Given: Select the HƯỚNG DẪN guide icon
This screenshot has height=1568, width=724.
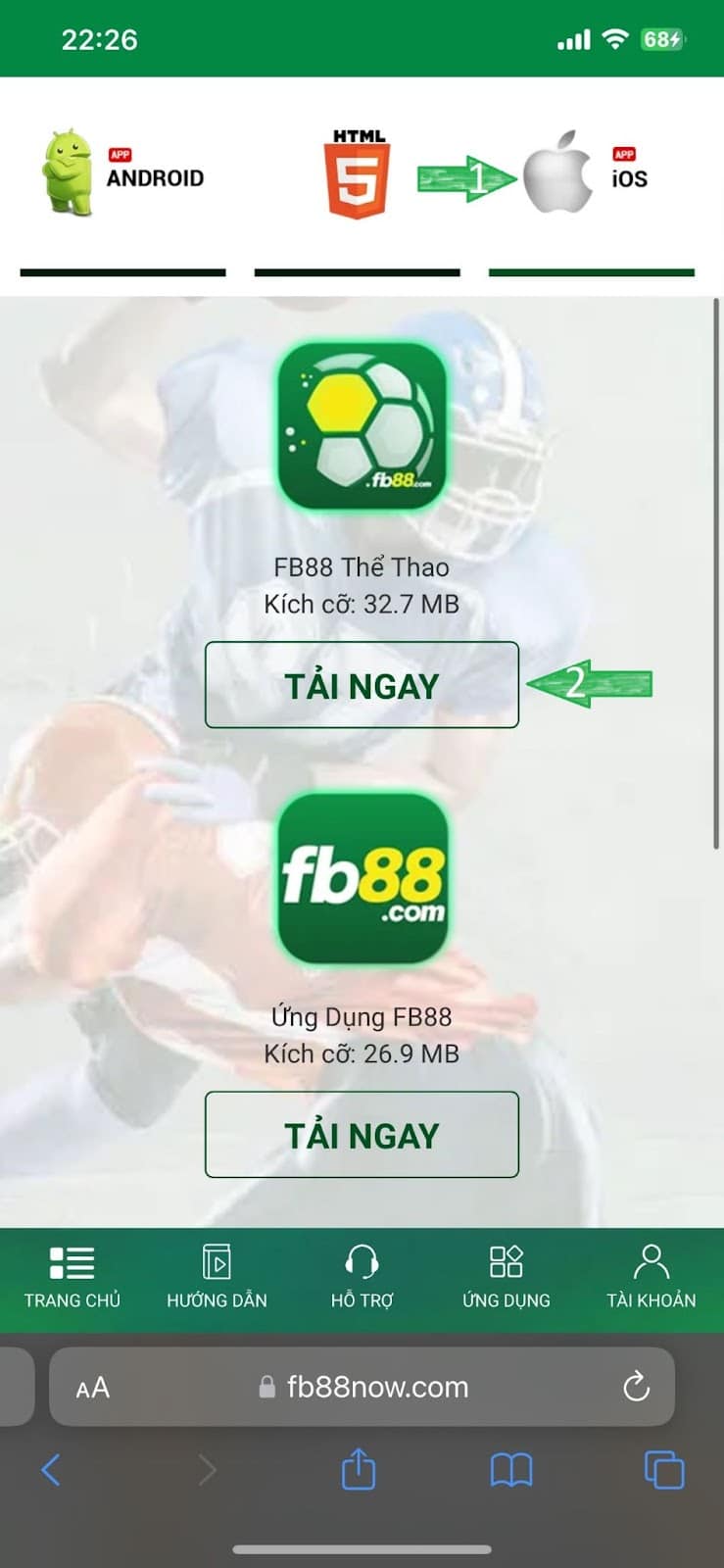Looking at the screenshot, I should [x=217, y=1262].
